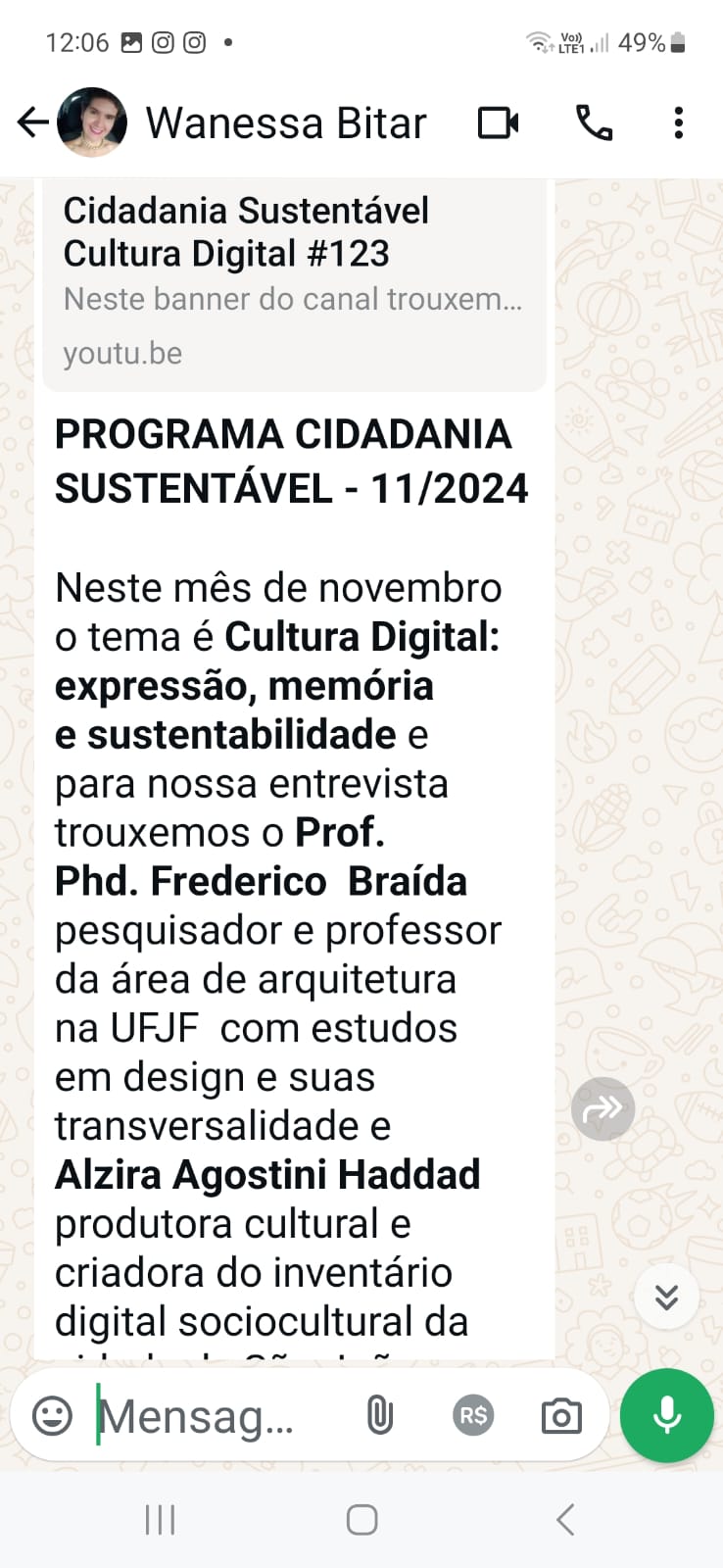The width and height of the screenshot is (723, 1568).
Task: Open the camera to send a photo
Action: [561, 1416]
